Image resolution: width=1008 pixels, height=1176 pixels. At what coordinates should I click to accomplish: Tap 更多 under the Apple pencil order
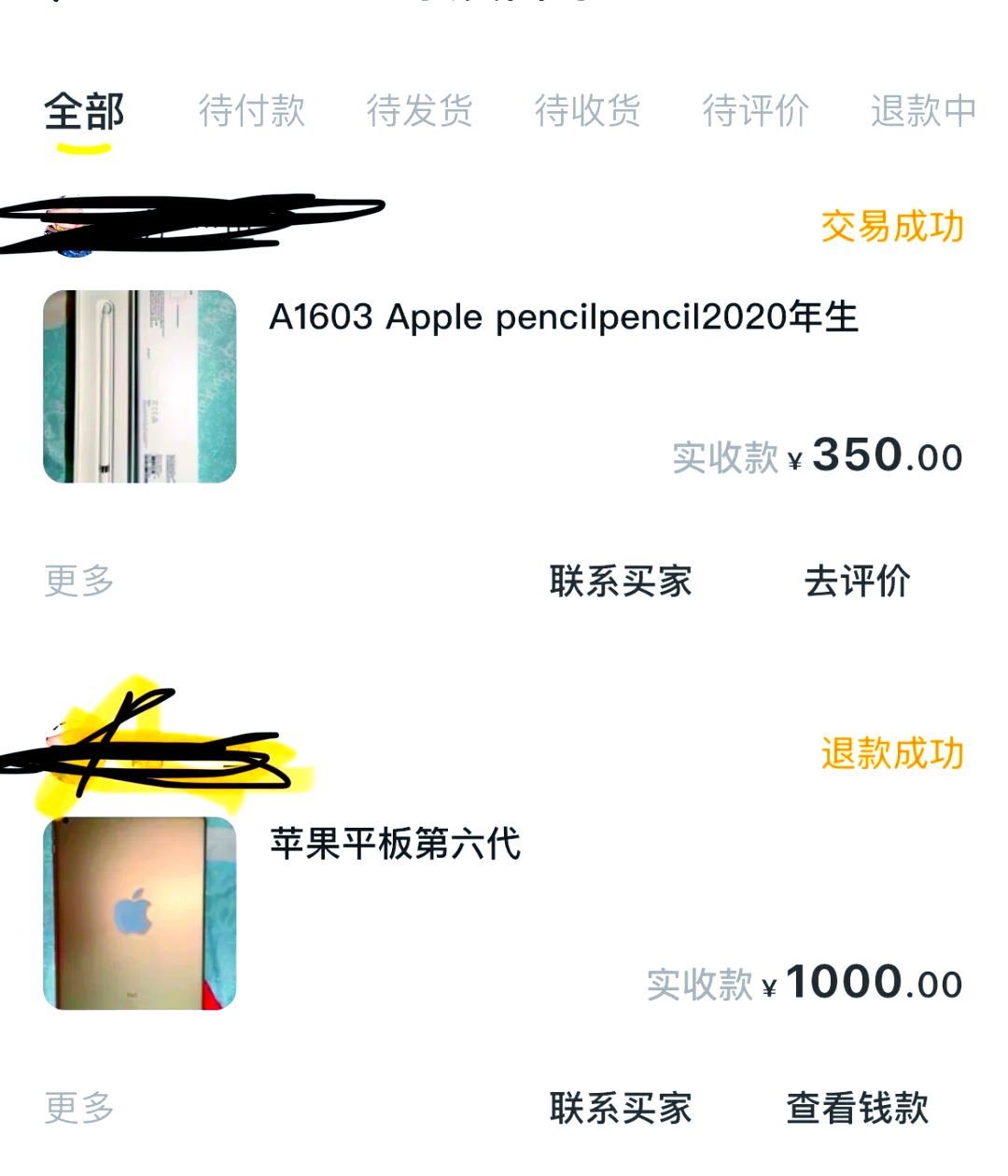click(x=79, y=581)
